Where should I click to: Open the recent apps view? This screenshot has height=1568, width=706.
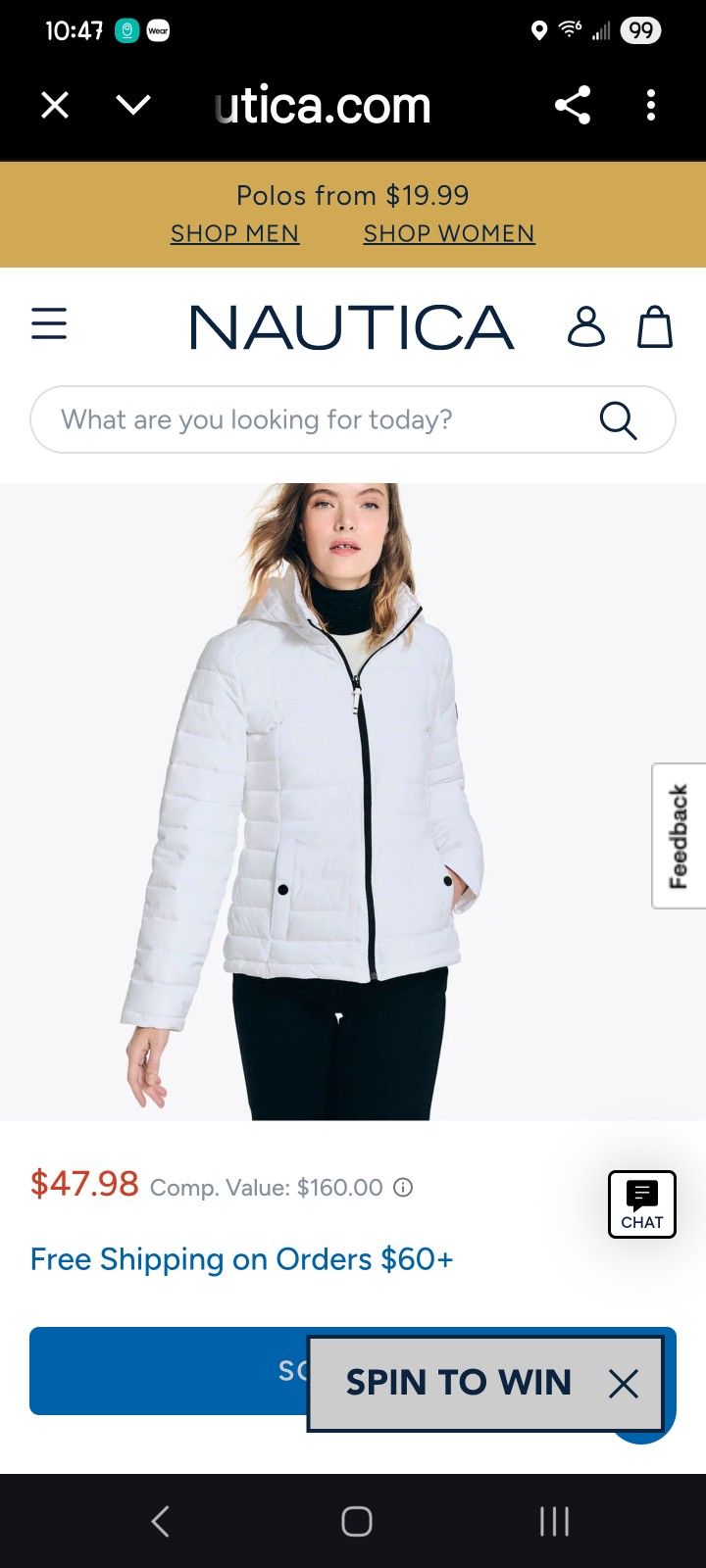point(554,1521)
